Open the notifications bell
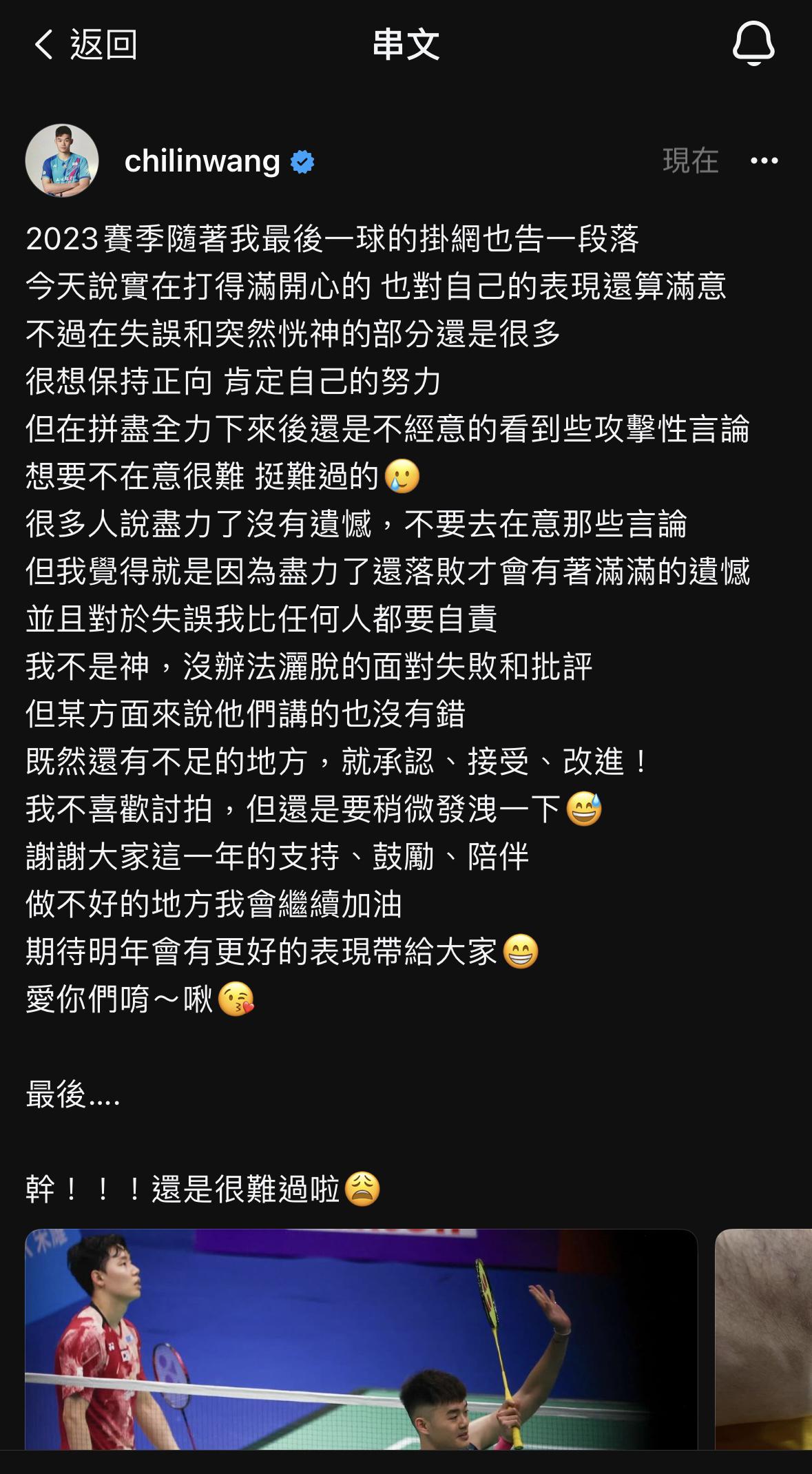Screen dimensions: 812x1474 click(x=753, y=44)
